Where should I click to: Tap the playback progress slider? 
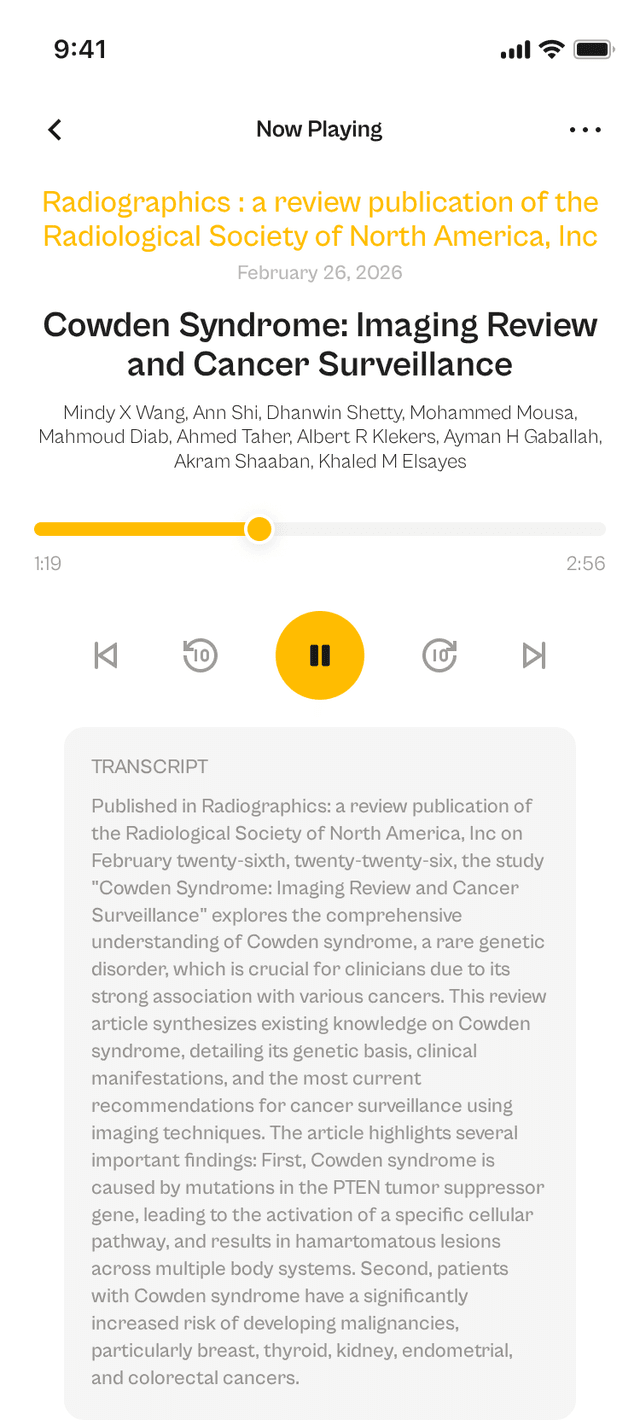pos(320,529)
